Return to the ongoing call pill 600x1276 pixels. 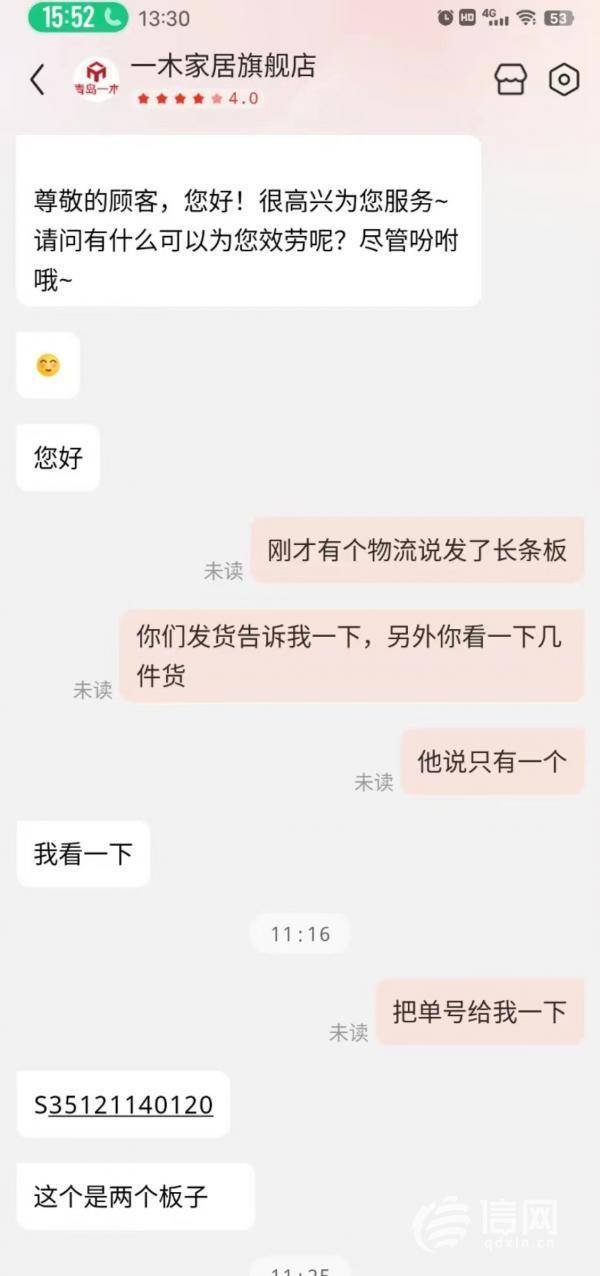(78, 17)
